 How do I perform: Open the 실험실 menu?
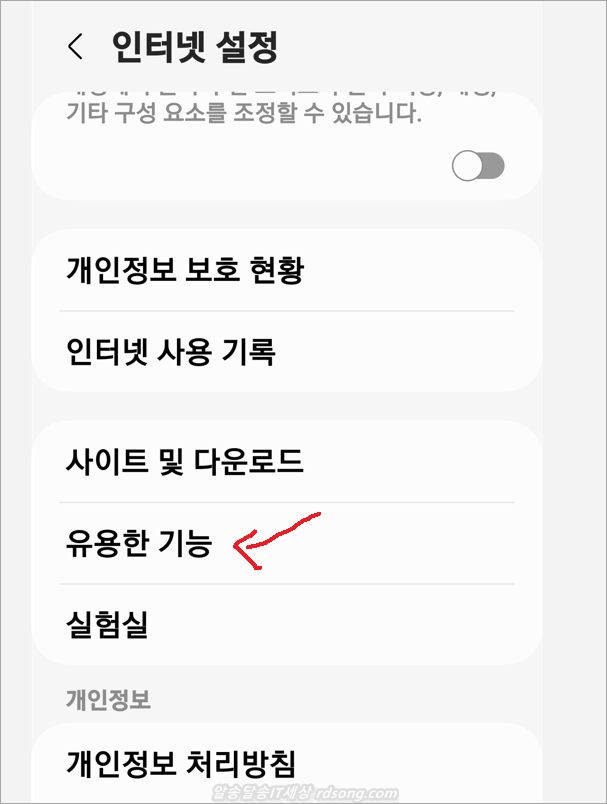(x=107, y=625)
